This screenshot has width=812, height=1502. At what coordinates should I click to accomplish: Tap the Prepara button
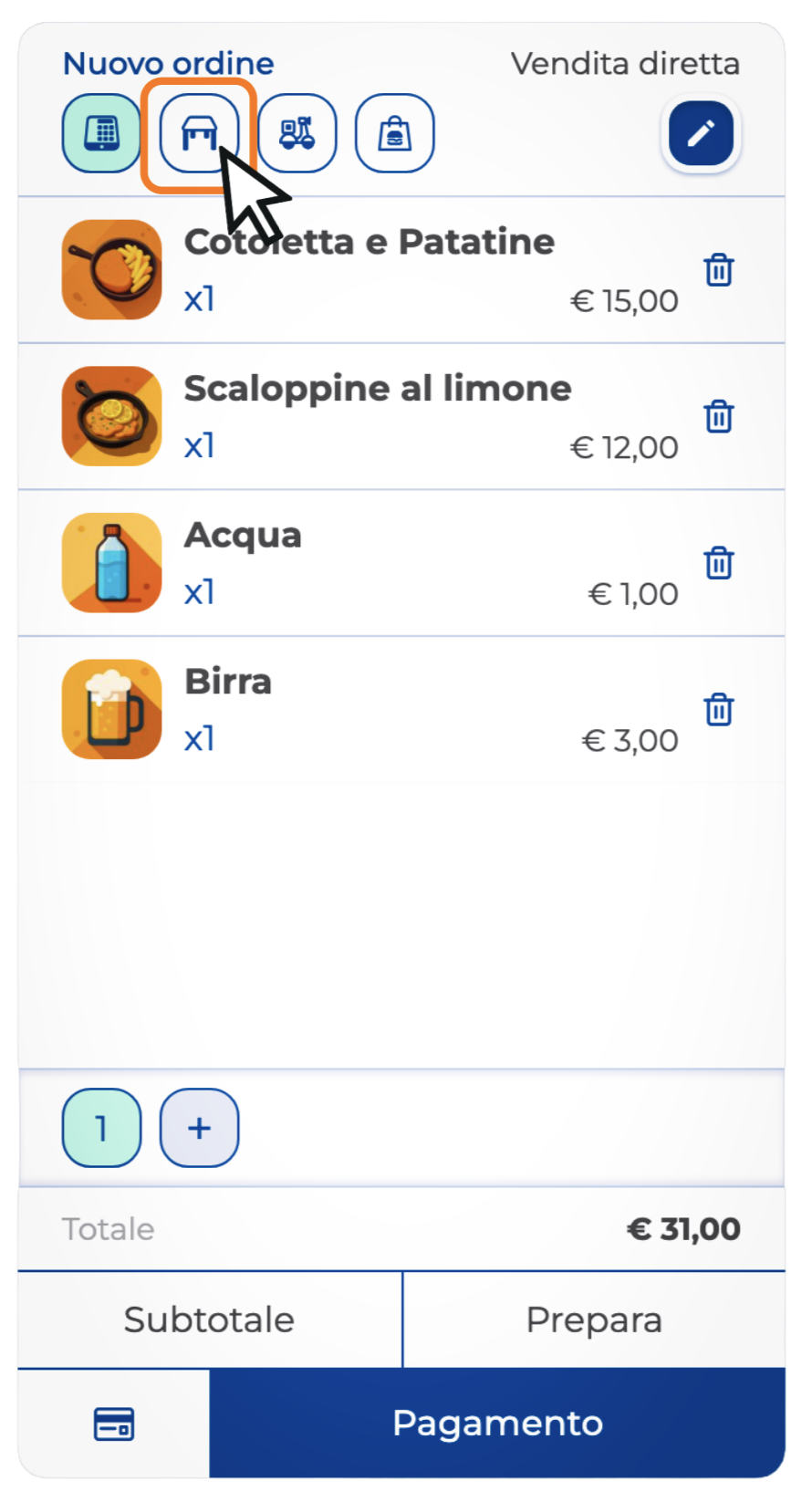pos(593,1319)
